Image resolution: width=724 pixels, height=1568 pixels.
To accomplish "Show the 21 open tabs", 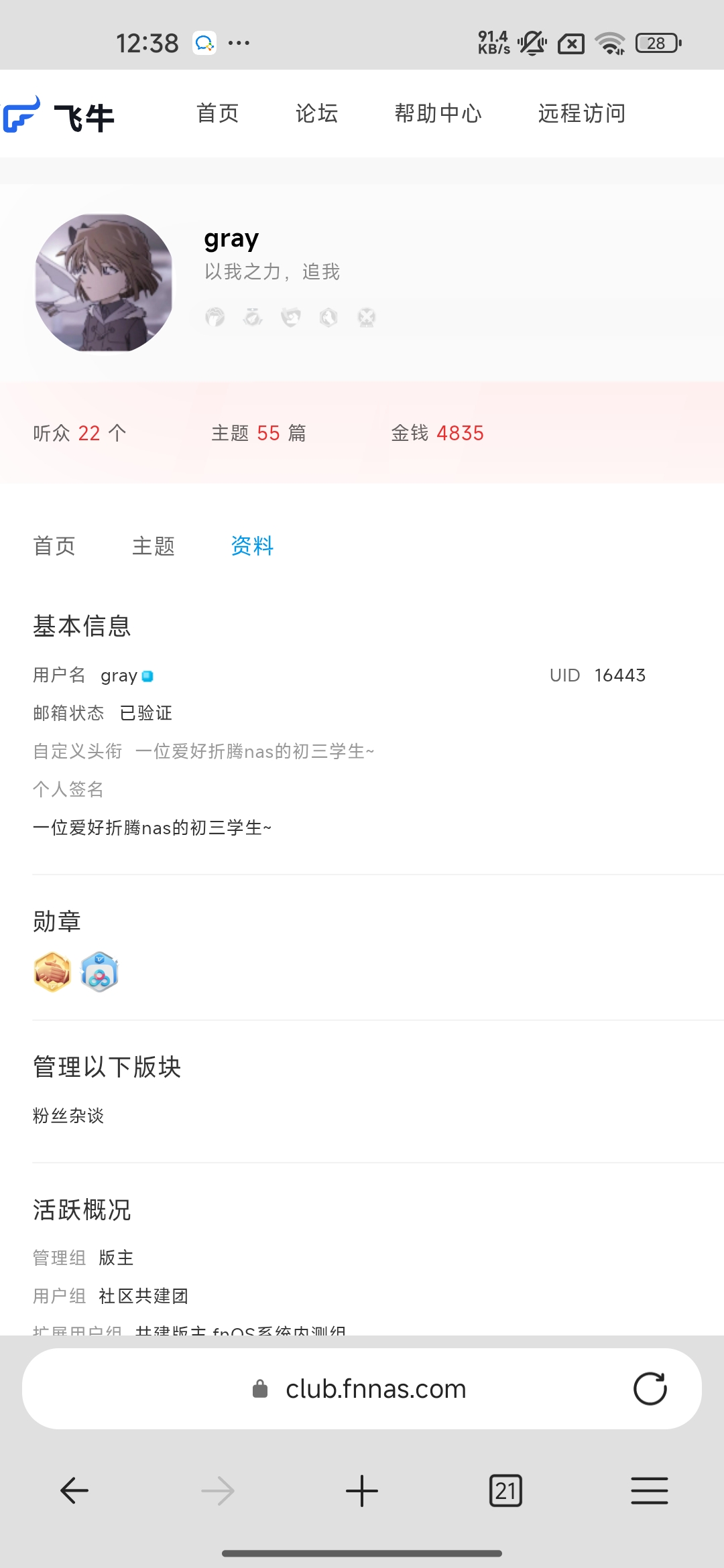I will pyautogui.click(x=505, y=1491).
